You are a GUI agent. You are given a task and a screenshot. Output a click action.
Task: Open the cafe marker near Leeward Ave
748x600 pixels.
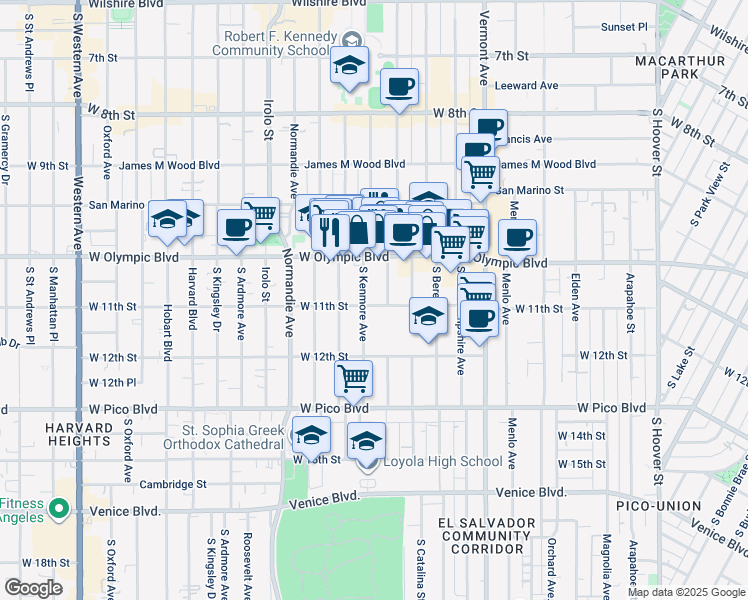(x=399, y=87)
